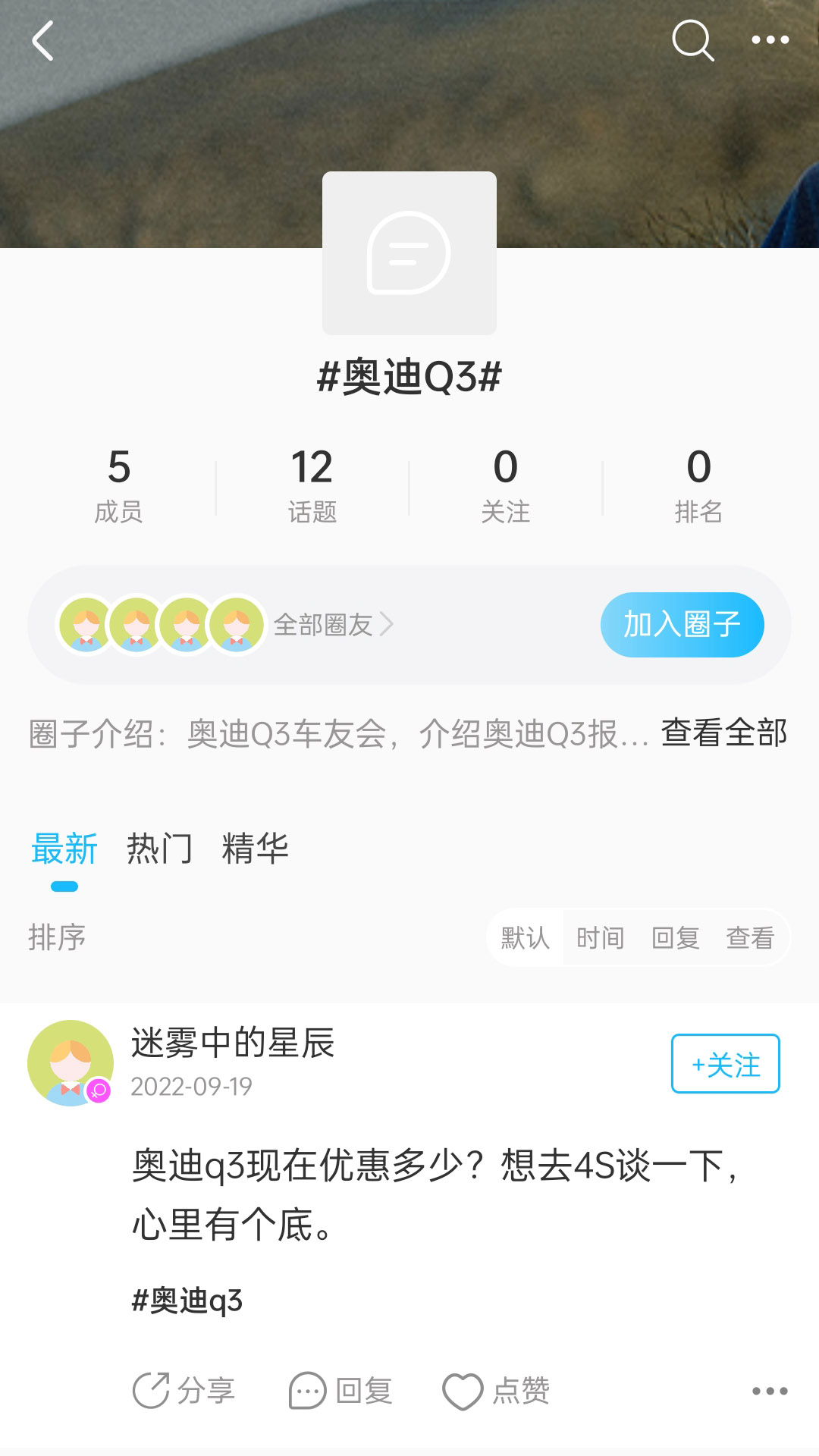The height and width of the screenshot is (1456, 819).
Task: Switch to the 精华 tab
Action: click(x=255, y=849)
